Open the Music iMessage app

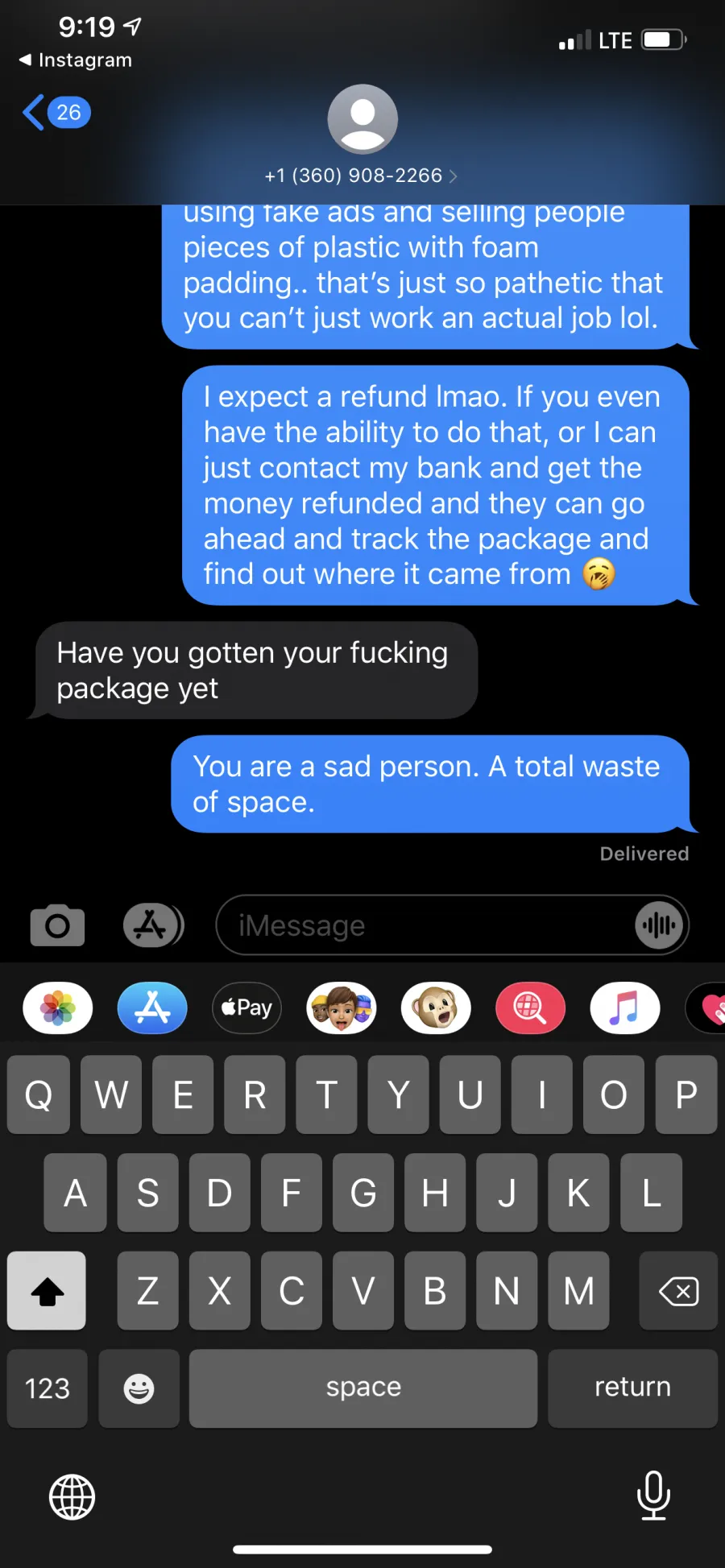pos(625,1007)
